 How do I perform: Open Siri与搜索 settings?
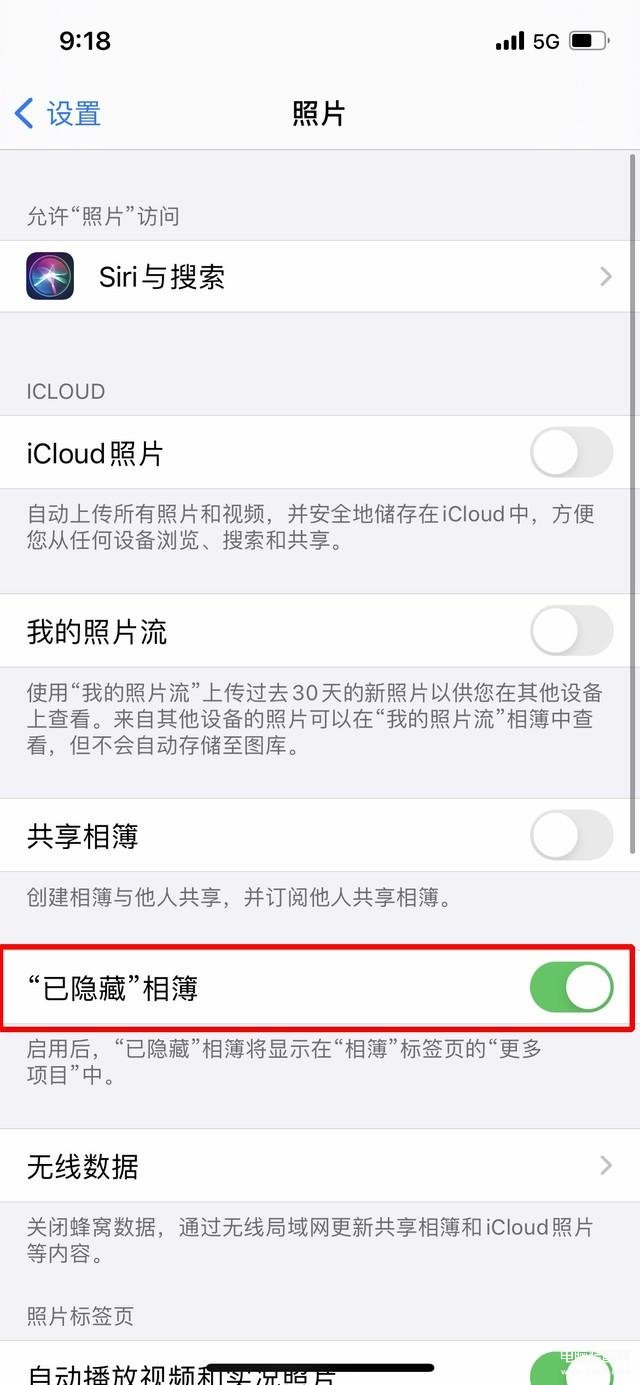click(320, 276)
